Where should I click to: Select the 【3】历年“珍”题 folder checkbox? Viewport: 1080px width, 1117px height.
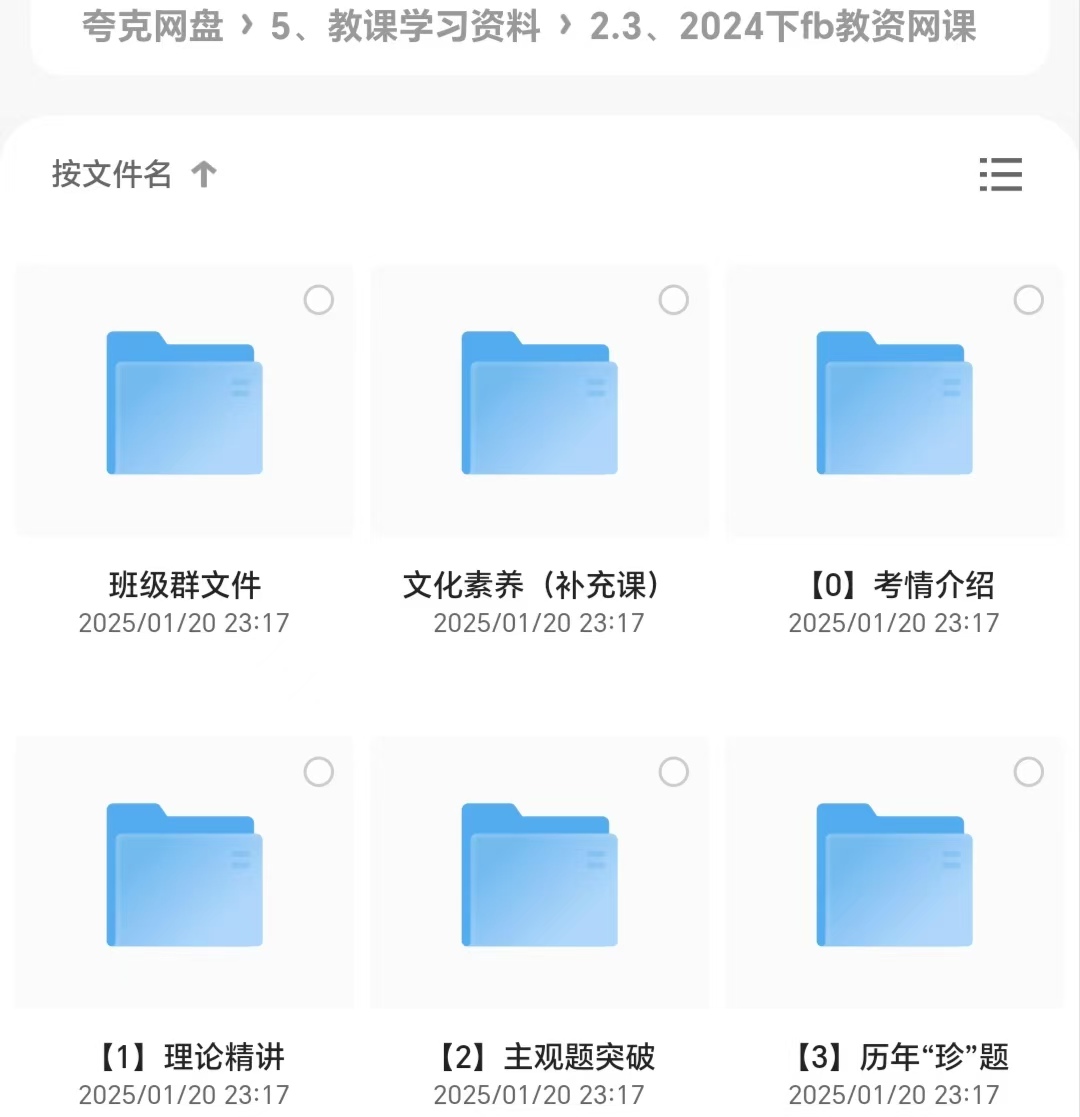coord(1028,772)
